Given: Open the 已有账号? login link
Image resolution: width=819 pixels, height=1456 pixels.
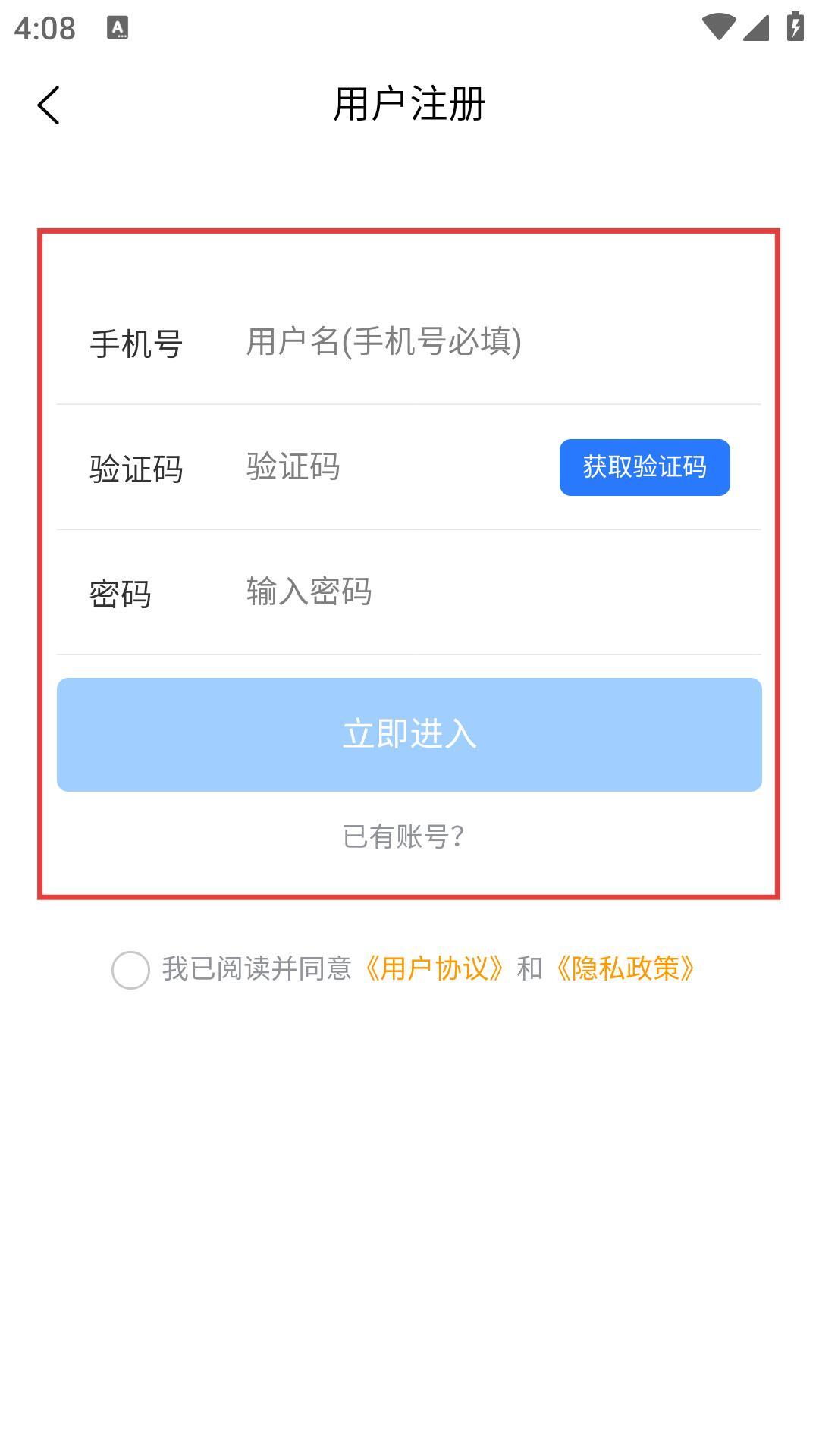Looking at the screenshot, I should (x=403, y=836).
